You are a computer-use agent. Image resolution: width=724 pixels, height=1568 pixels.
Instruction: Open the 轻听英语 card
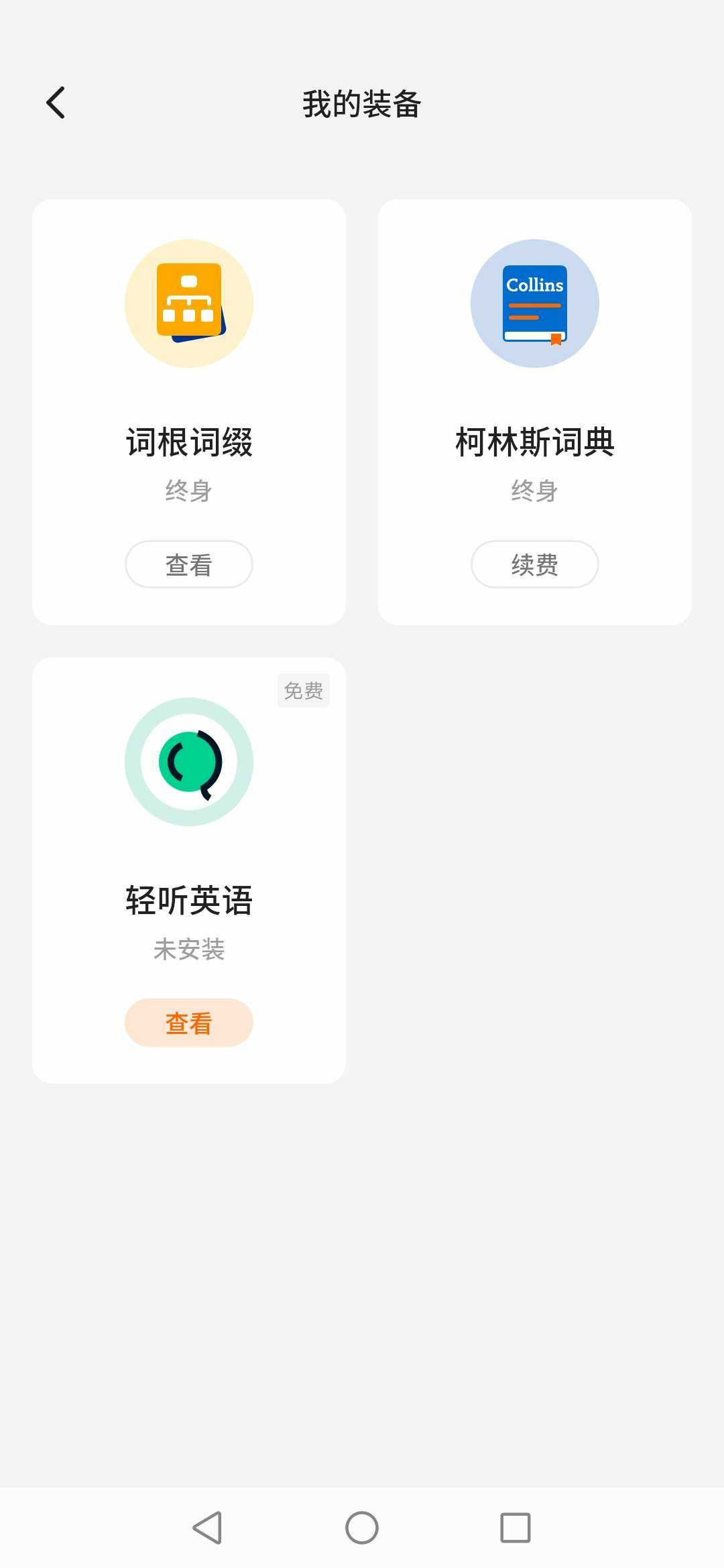point(189,870)
